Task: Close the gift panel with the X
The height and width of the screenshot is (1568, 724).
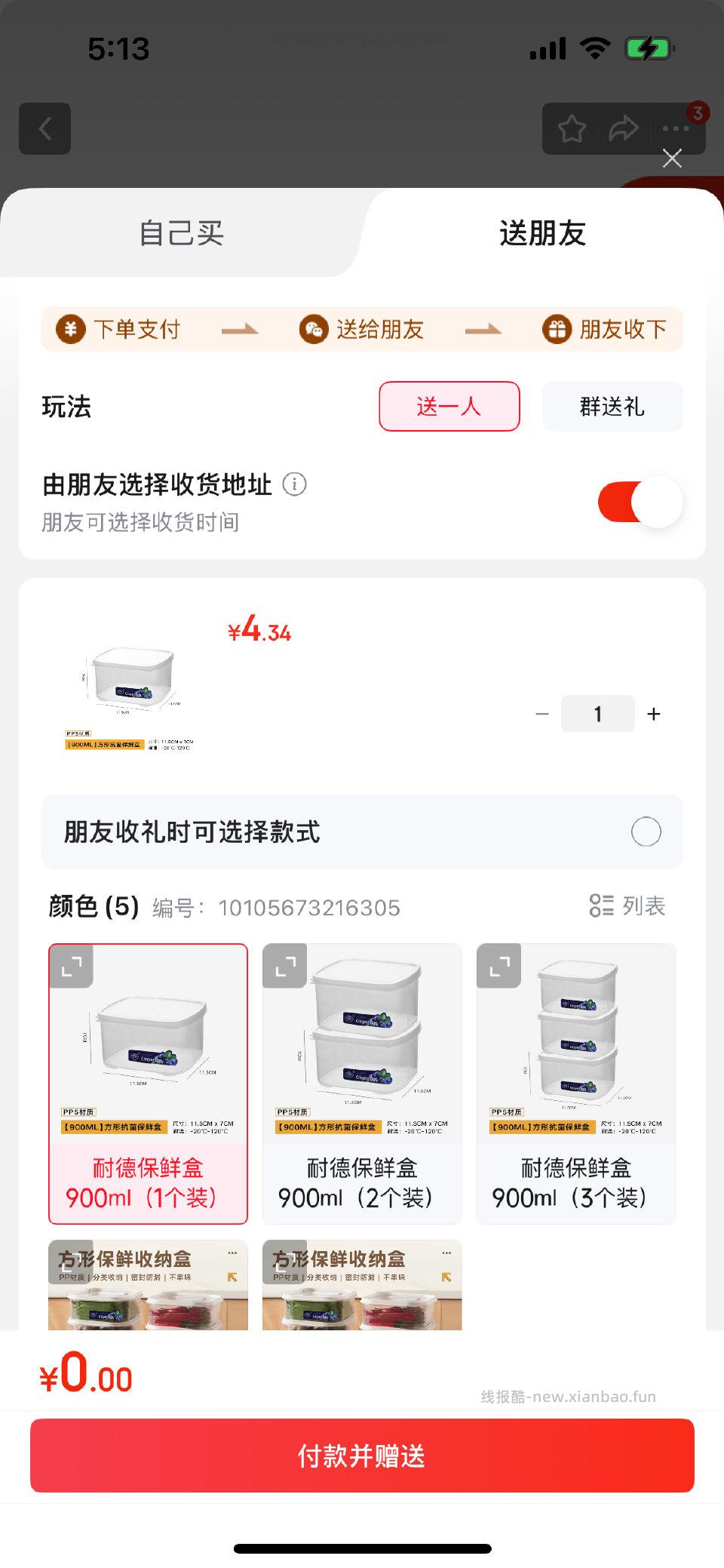Action: click(672, 159)
